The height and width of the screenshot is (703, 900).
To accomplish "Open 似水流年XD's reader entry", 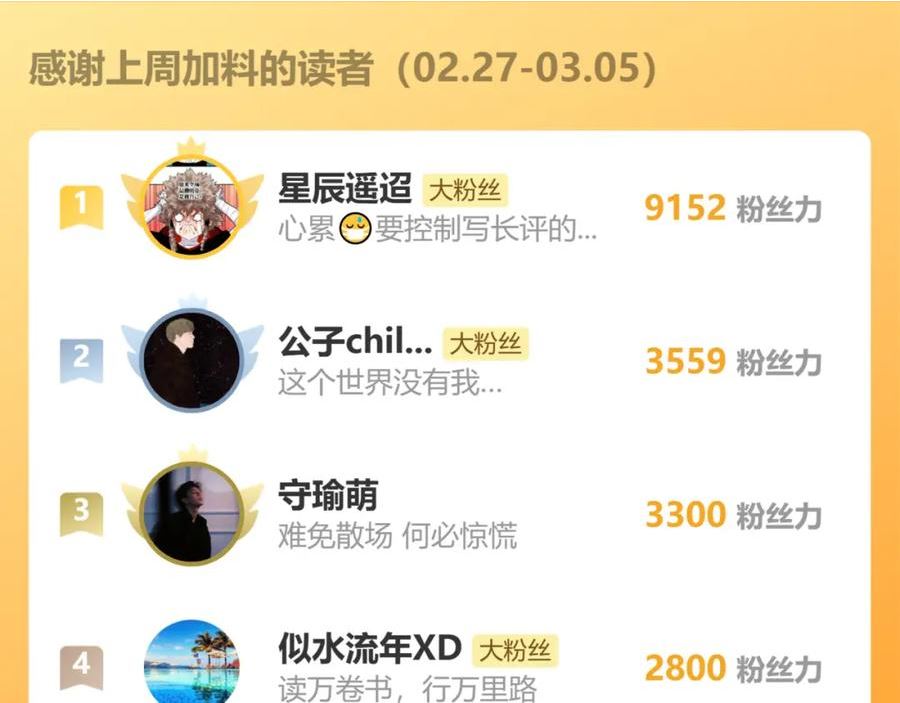I will (x=369, y=649).
